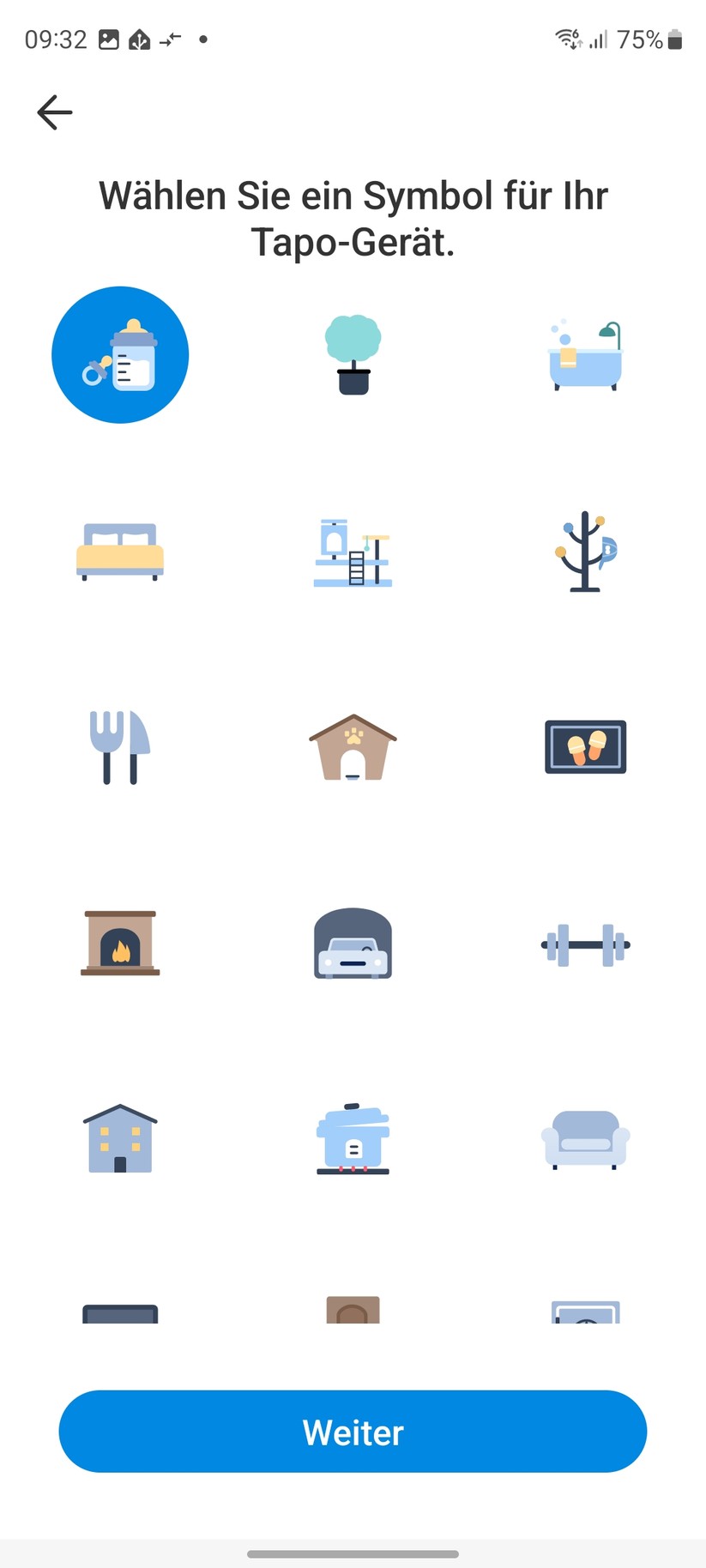Pick the sofa symbol
This screenshot has height=1568, width=706.
click(x=585, y=1138)
